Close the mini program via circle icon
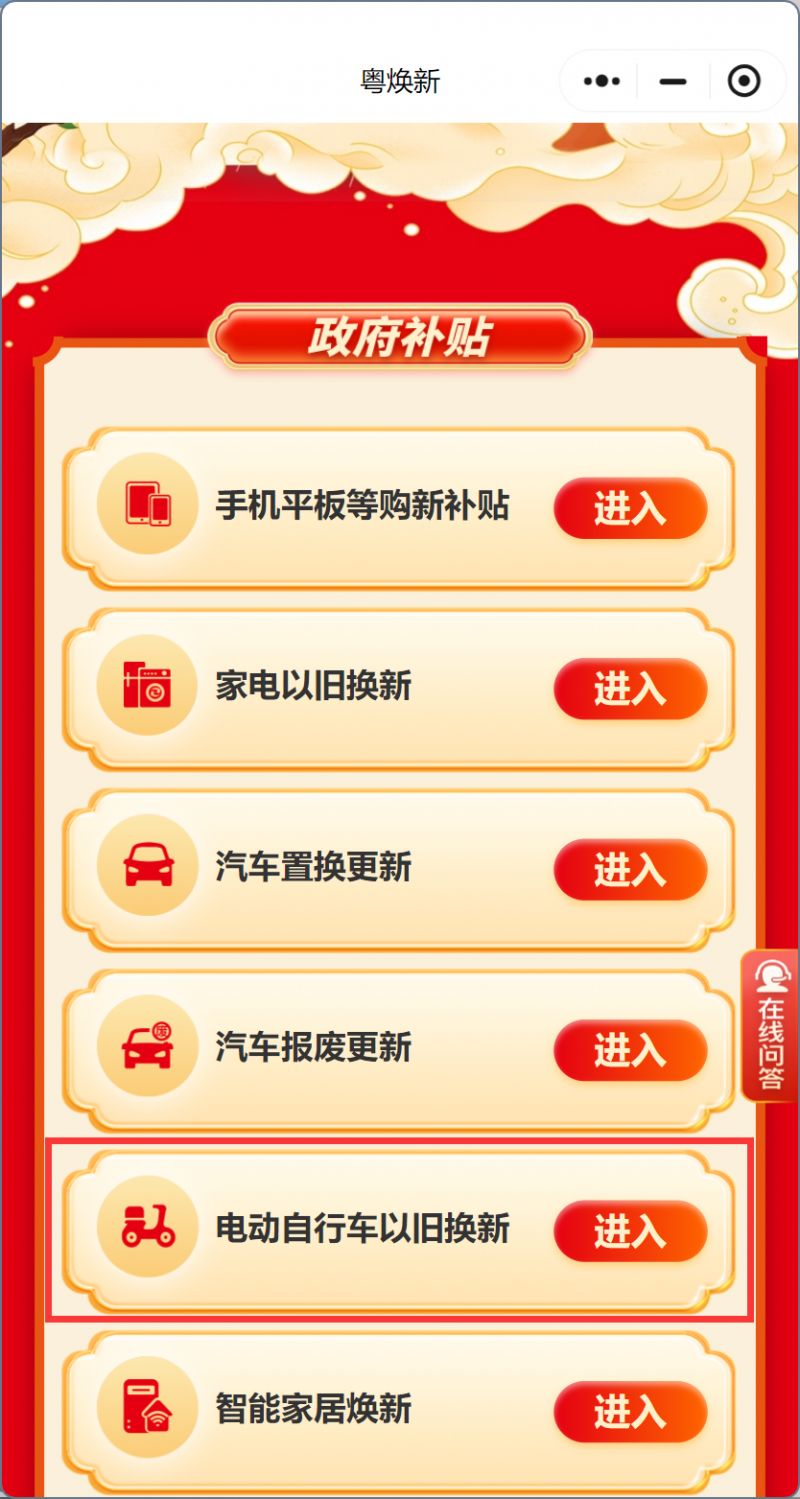This screenshot has height=1499, width=800. [x=744, y=81]
